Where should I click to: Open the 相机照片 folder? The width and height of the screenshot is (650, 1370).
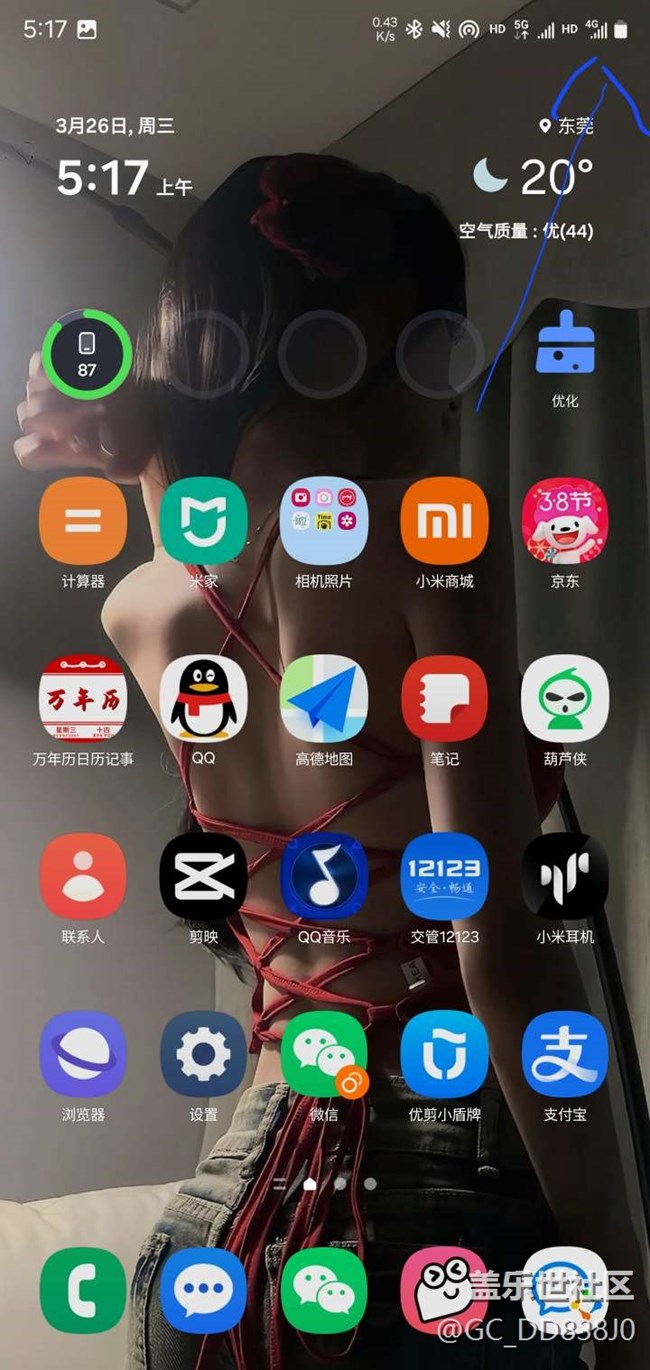point(324,521)
